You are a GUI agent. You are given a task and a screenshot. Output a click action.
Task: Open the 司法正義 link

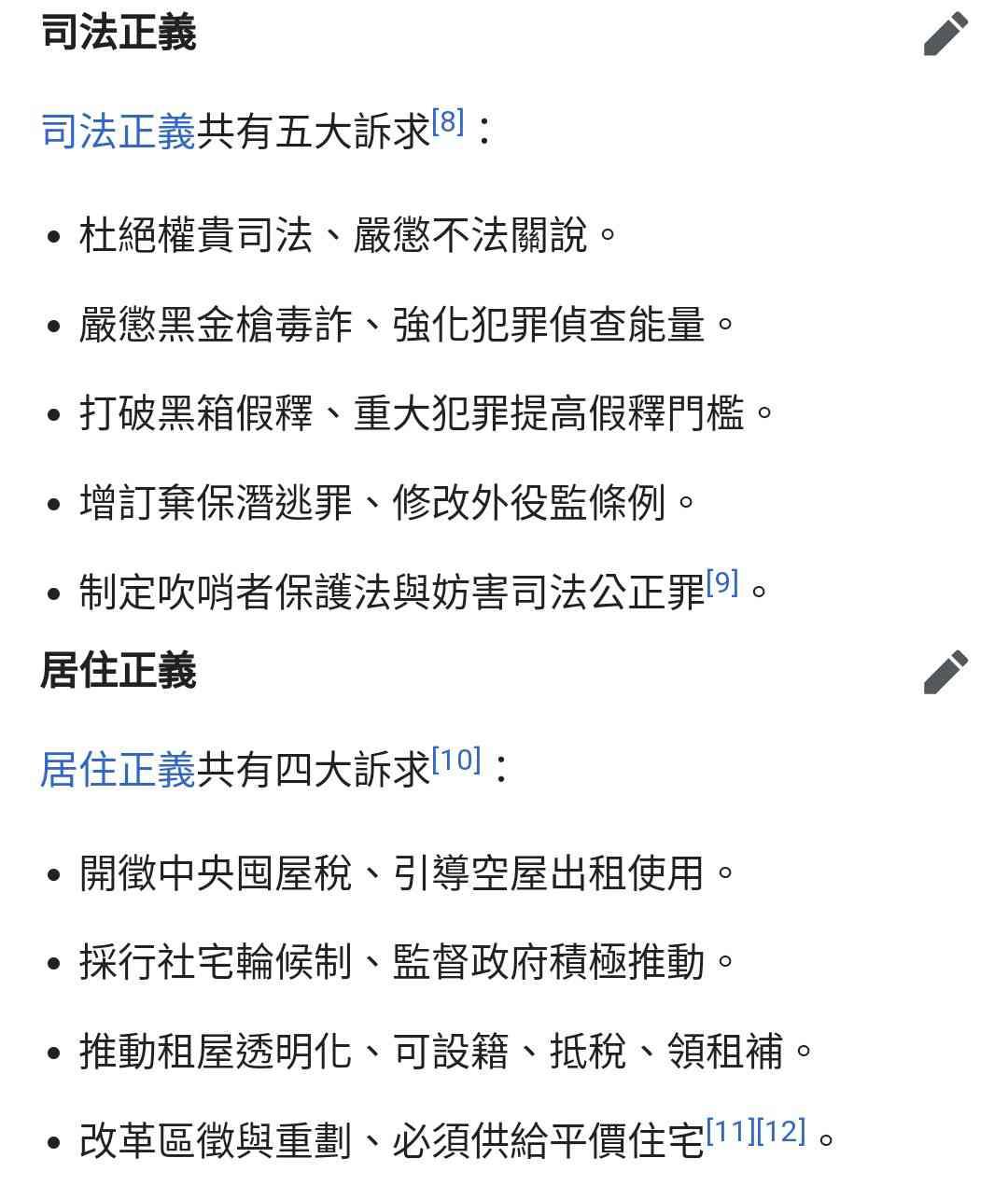(x=118, y=131)
